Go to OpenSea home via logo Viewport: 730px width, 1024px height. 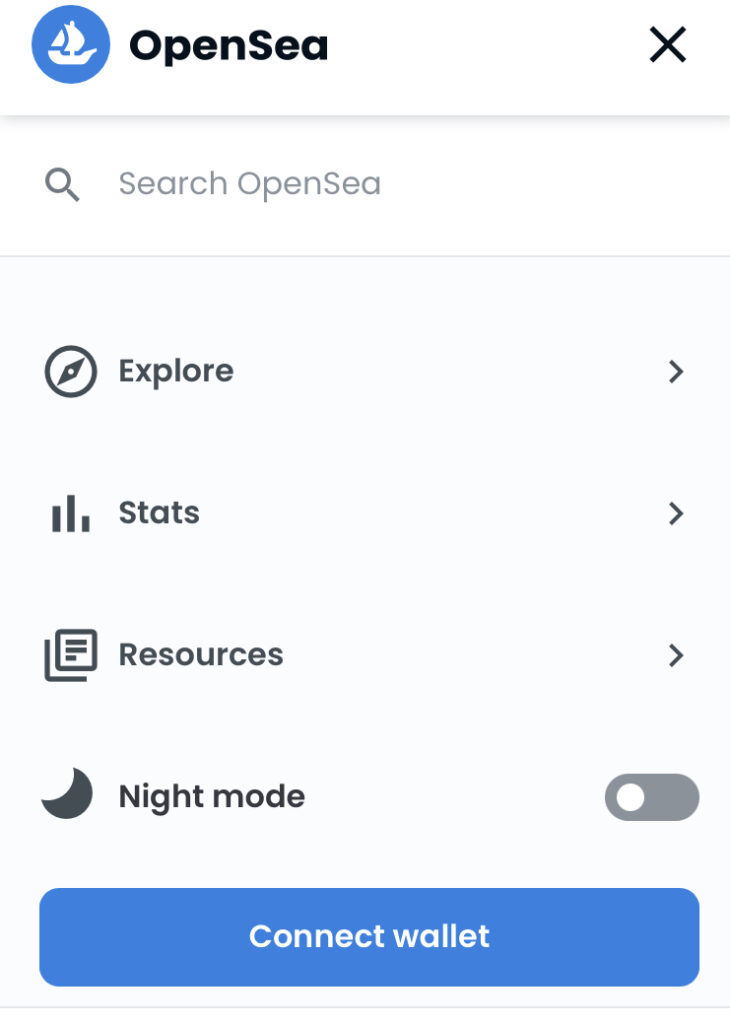pos(180,46)
